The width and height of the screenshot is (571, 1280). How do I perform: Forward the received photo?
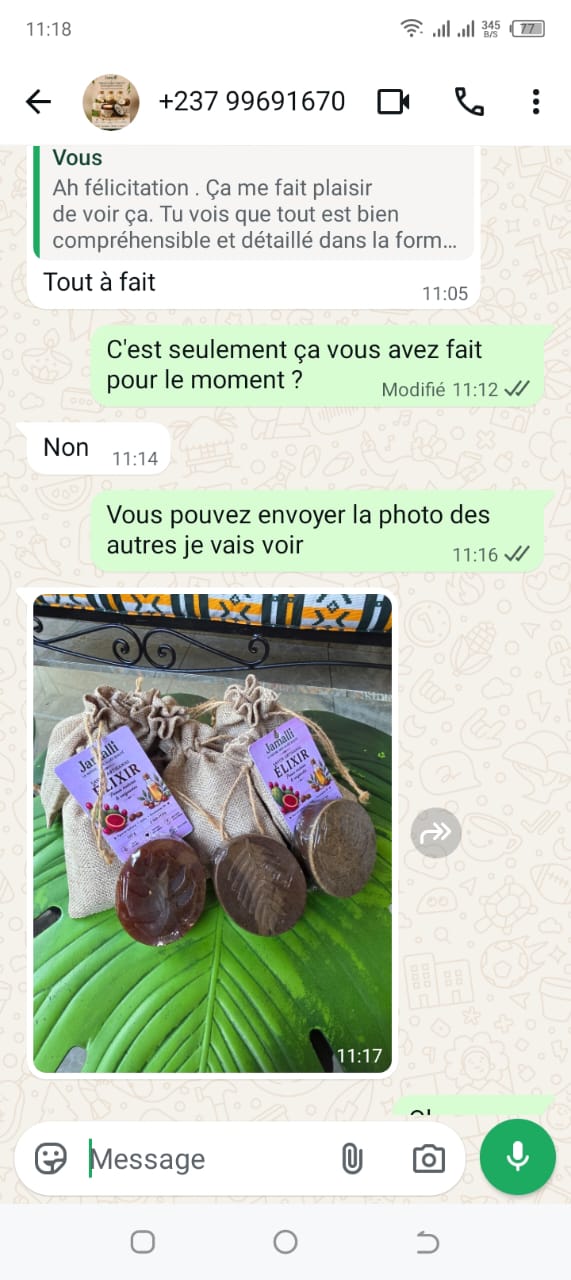click(436, 833)
